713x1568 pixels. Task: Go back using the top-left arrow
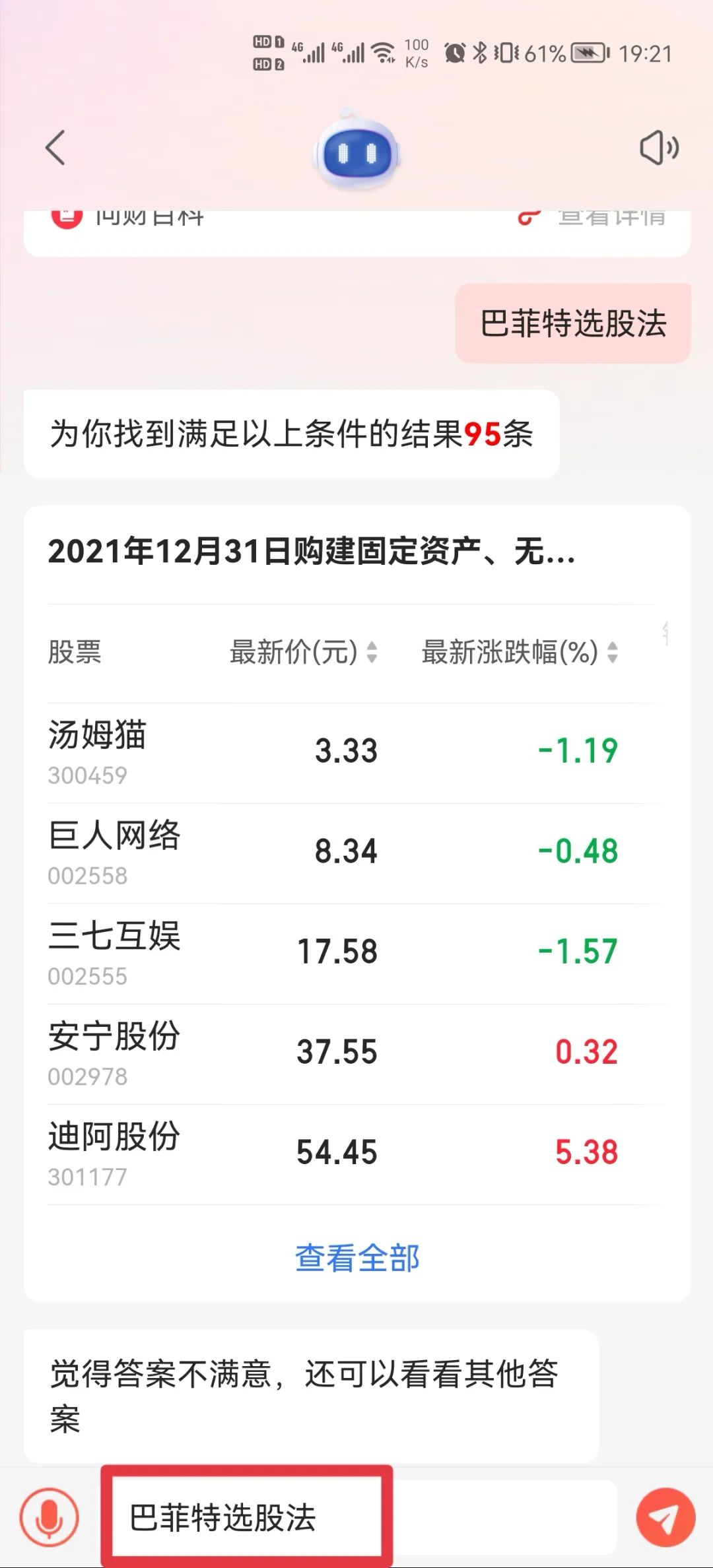coord(57,148)
